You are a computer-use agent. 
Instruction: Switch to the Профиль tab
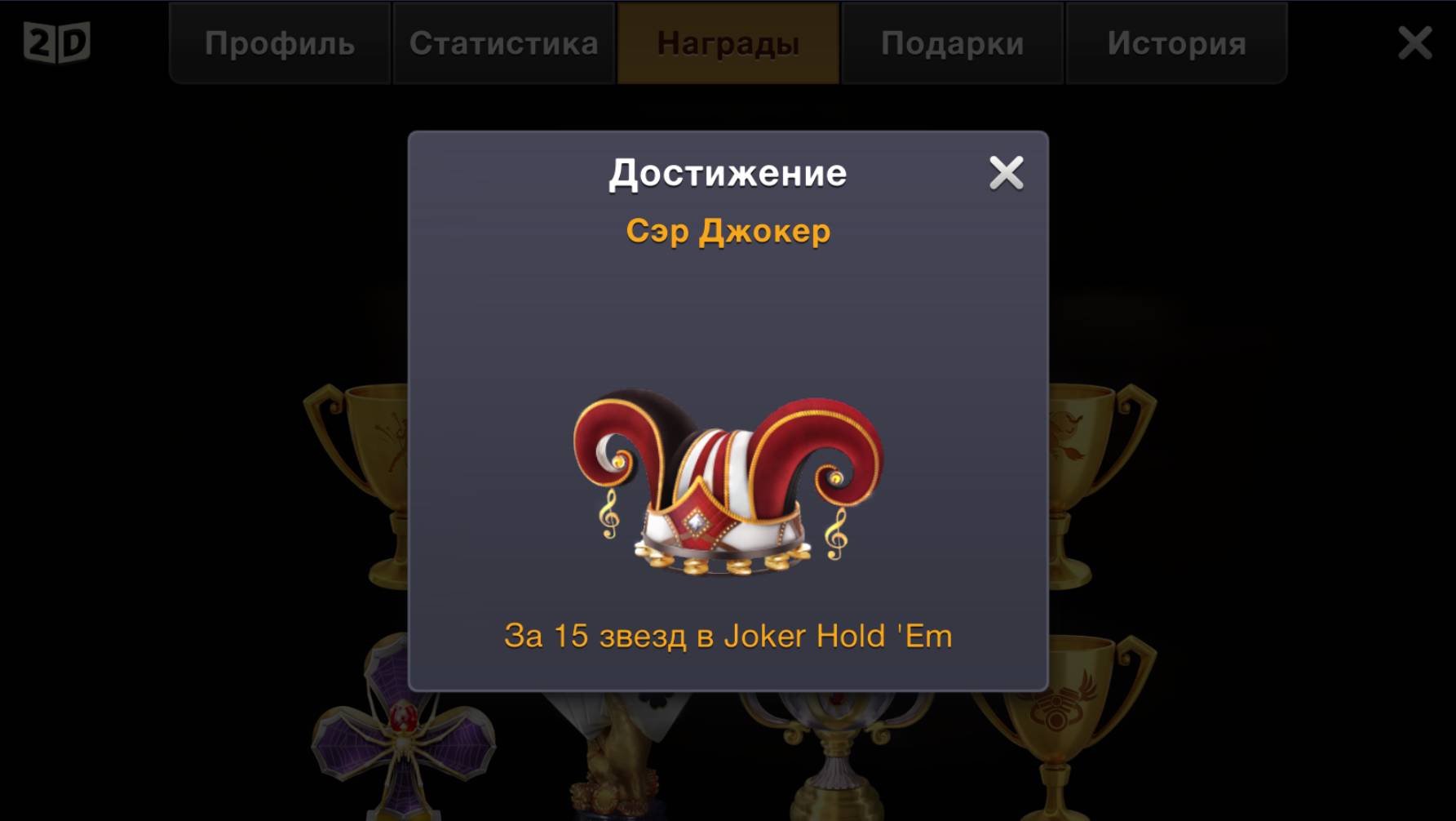pyautogui.click(x=280, y=43)
